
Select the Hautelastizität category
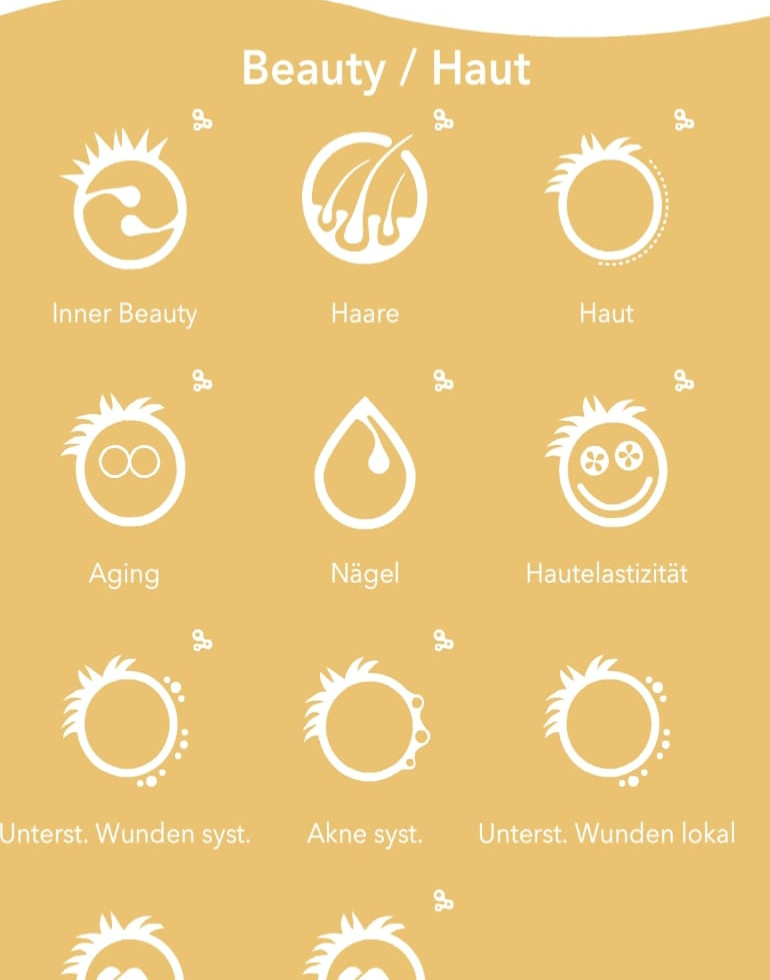(x=607, y=464)
